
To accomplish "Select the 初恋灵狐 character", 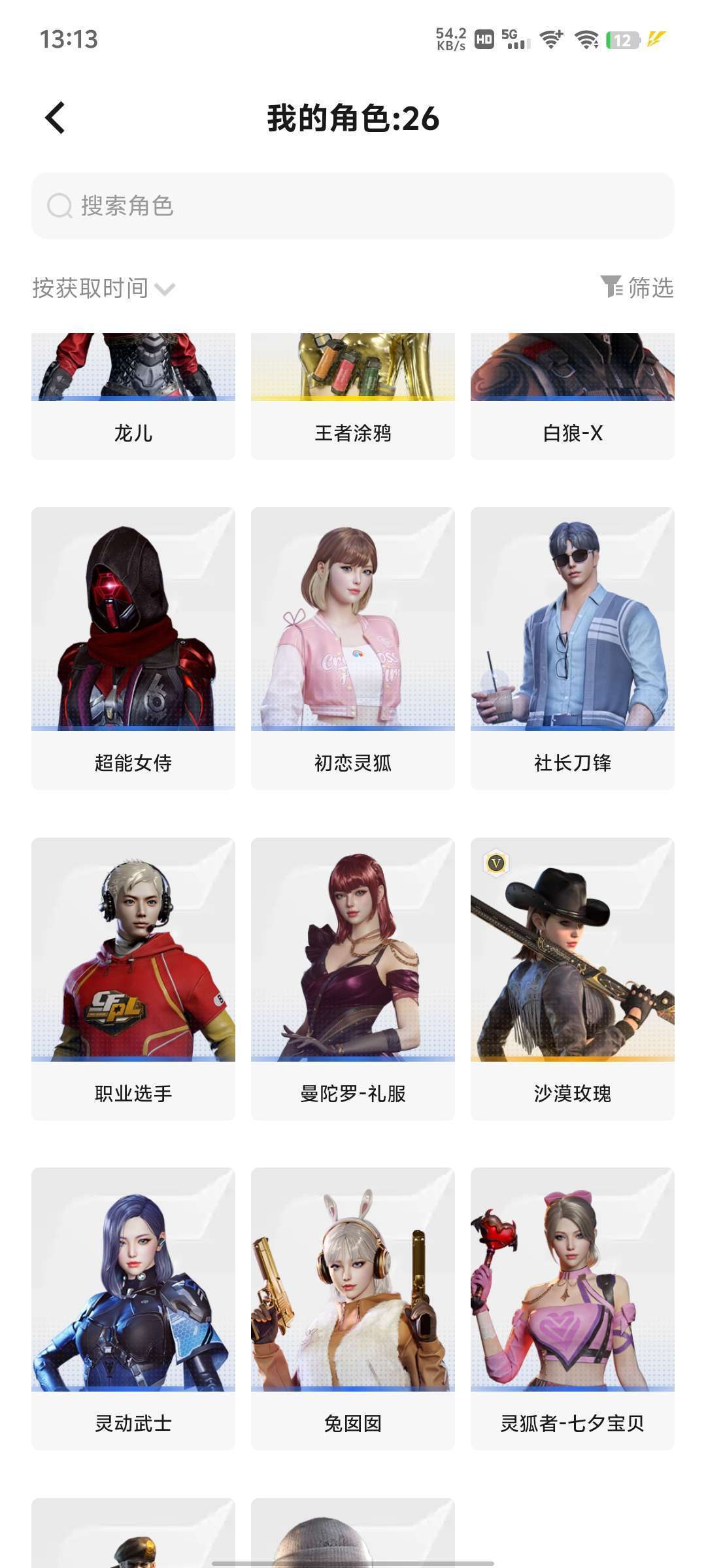I will (x=353, y=647).
